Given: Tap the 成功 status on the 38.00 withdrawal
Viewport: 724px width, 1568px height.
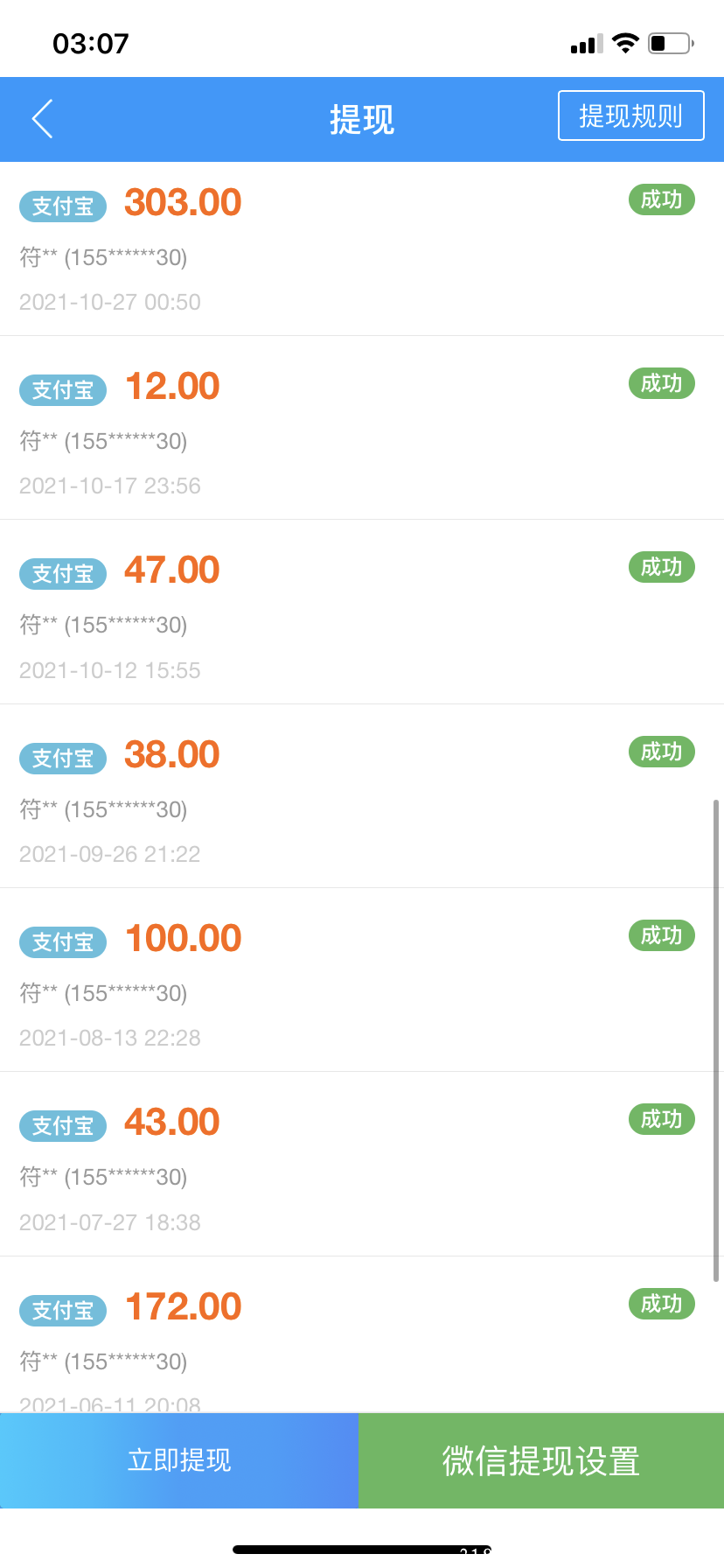Looking at the screenshot, I should coord(662,752).
